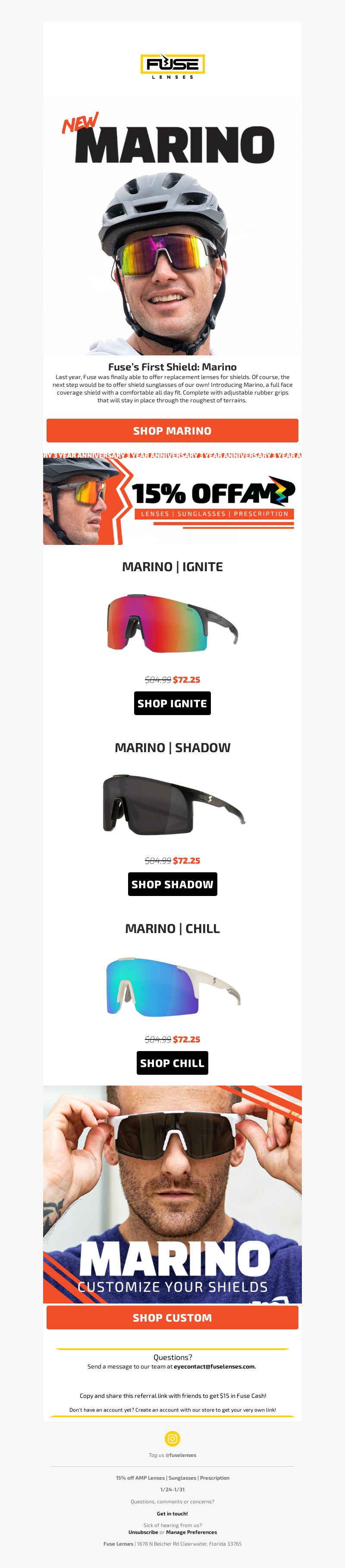The image size is (345, 1568).
Task: Open the customize your shields Marino banner
Action: coord(172,1194)
